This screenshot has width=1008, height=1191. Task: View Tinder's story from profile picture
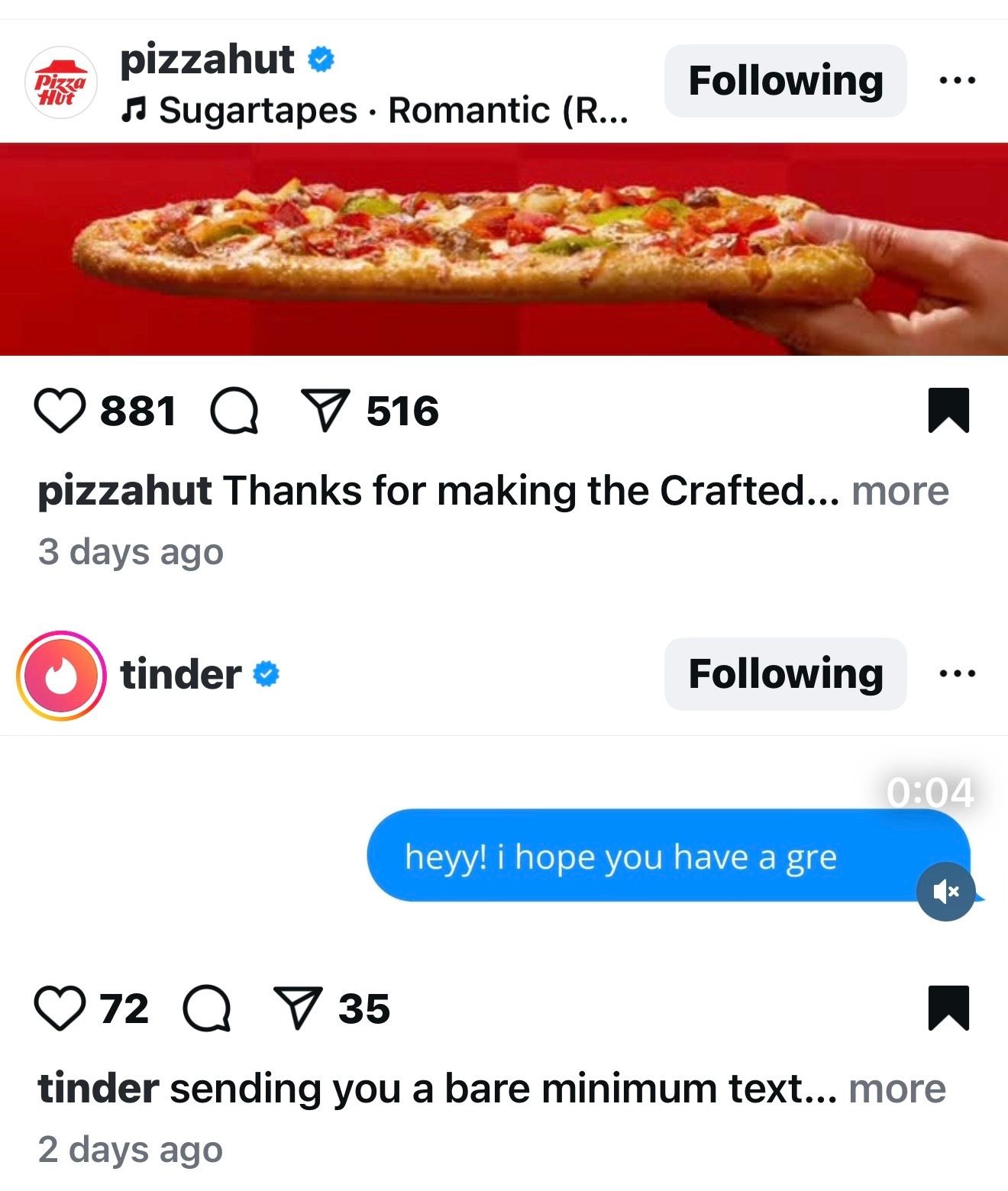[x=61, y=676]
